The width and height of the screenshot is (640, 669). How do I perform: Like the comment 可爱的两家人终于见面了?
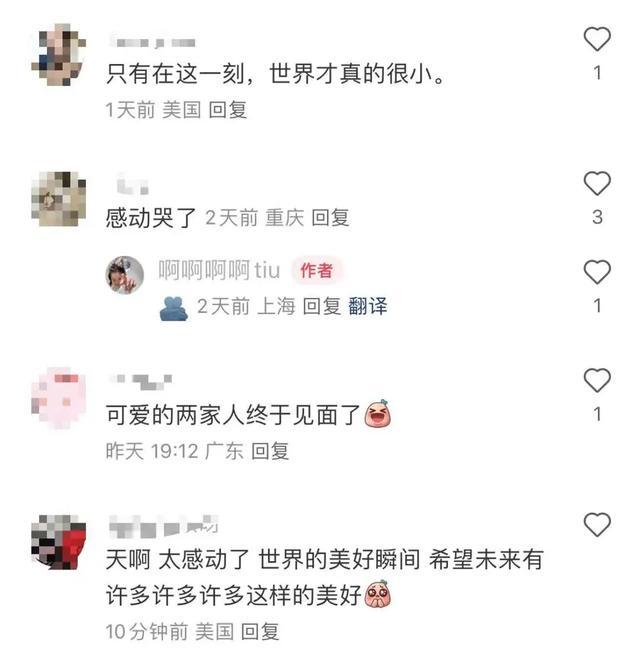pyautogui.click(x=597, y=380)
